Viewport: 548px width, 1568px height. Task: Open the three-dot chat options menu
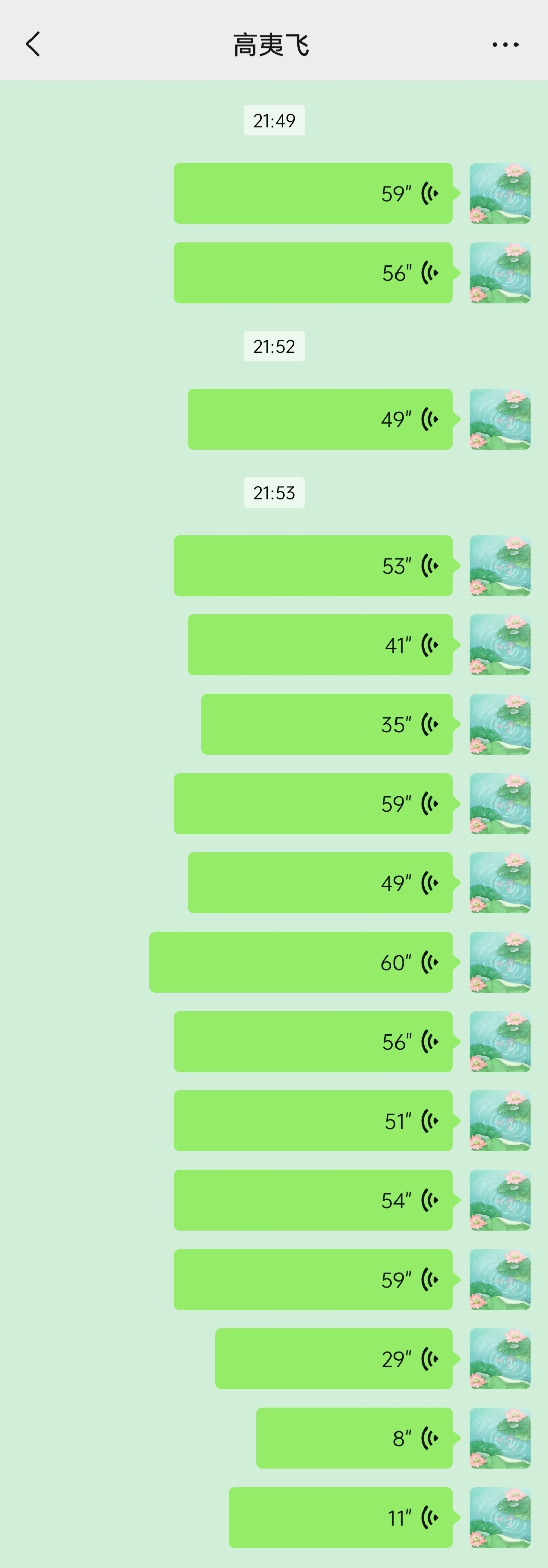coord(505,44)
